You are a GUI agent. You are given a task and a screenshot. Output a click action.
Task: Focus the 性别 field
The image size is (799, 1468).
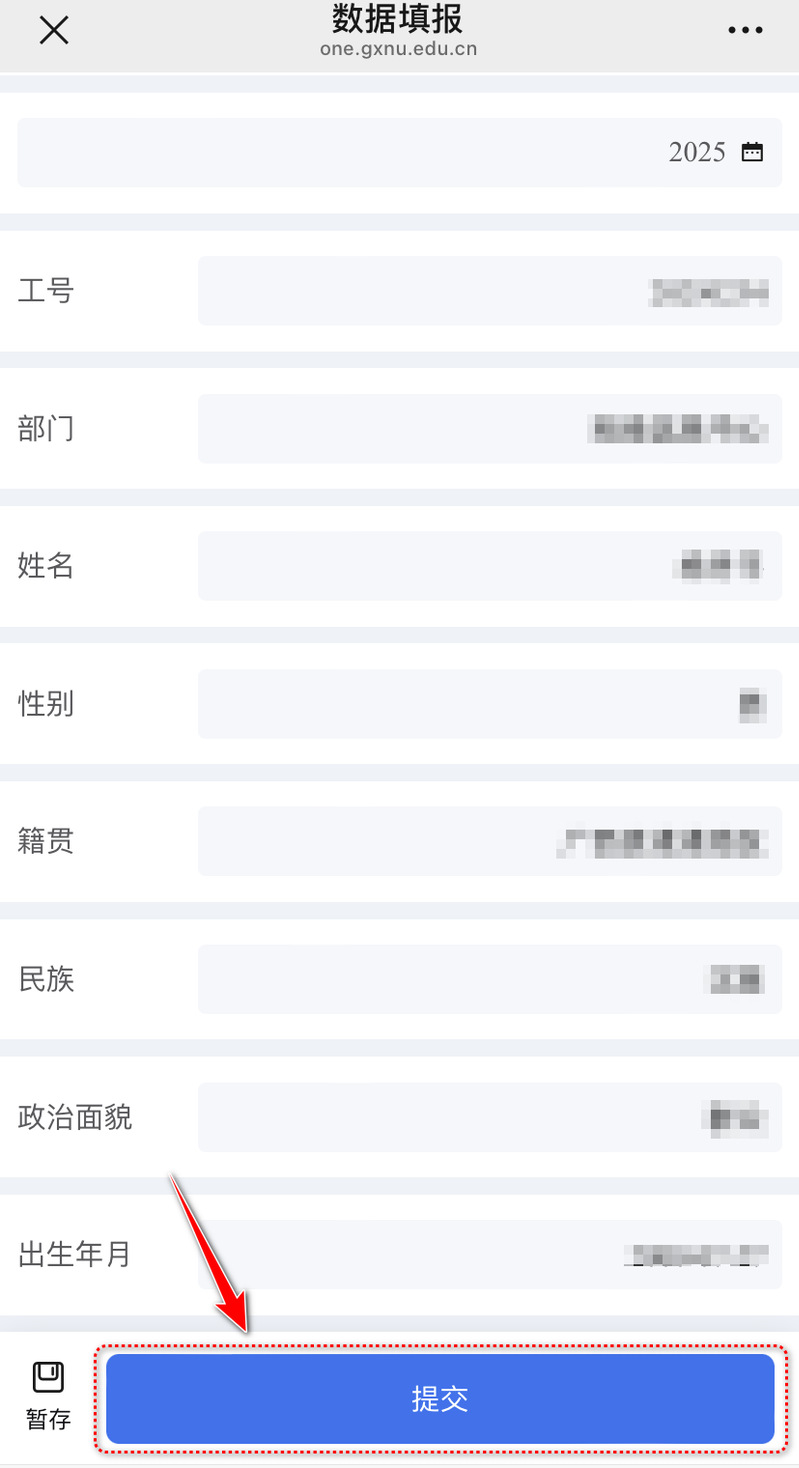click(489, 704)
